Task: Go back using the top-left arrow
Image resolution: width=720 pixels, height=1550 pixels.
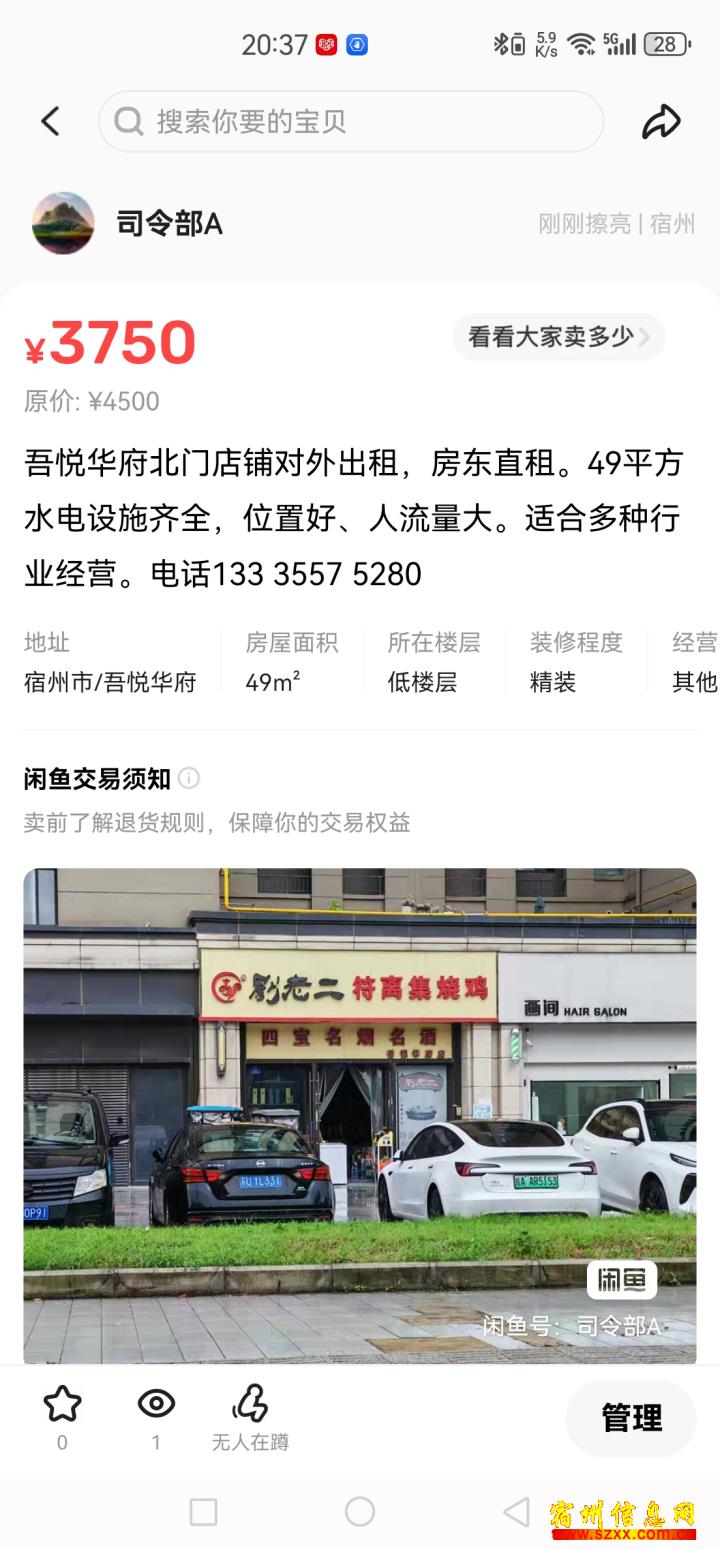Action: [50, 122]
